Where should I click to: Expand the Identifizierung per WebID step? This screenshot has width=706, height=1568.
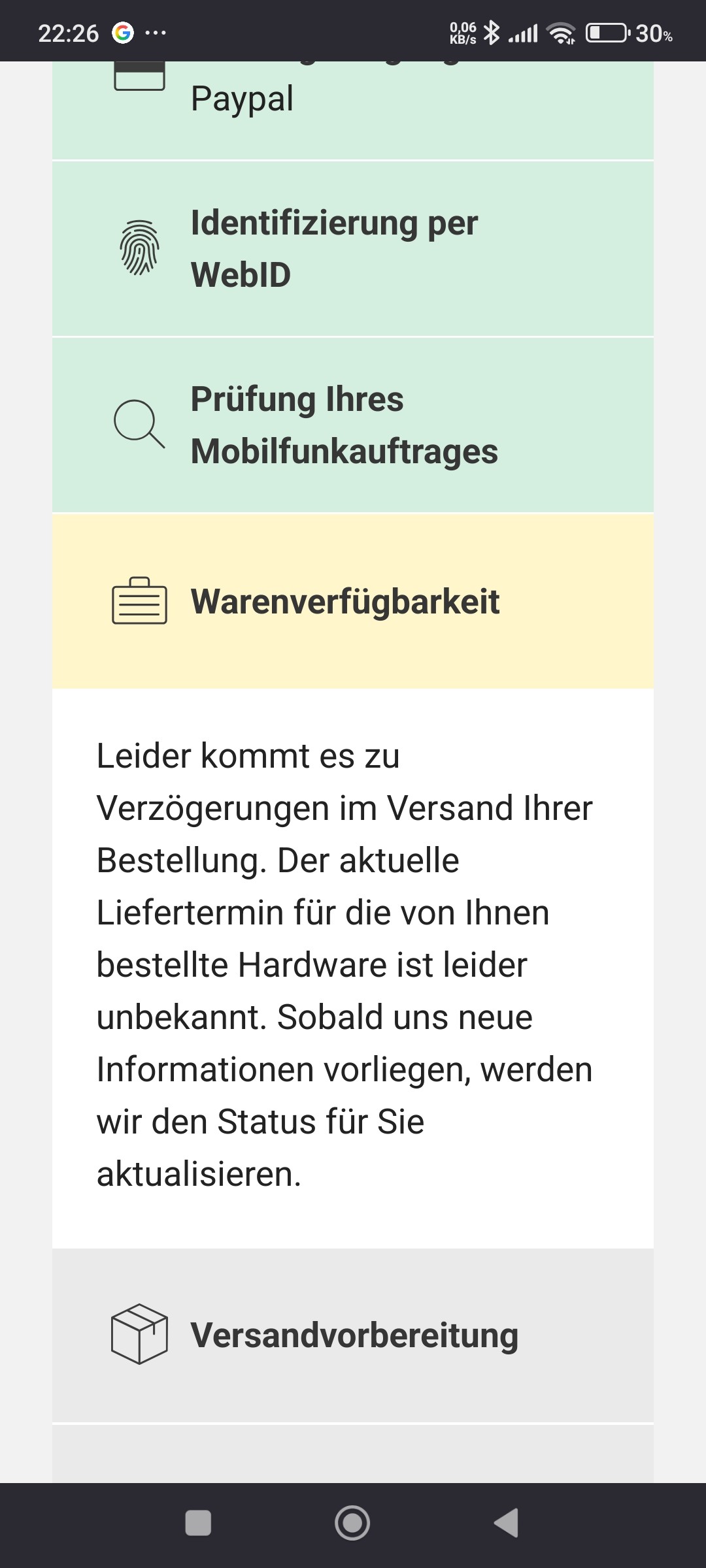[353, 249]
